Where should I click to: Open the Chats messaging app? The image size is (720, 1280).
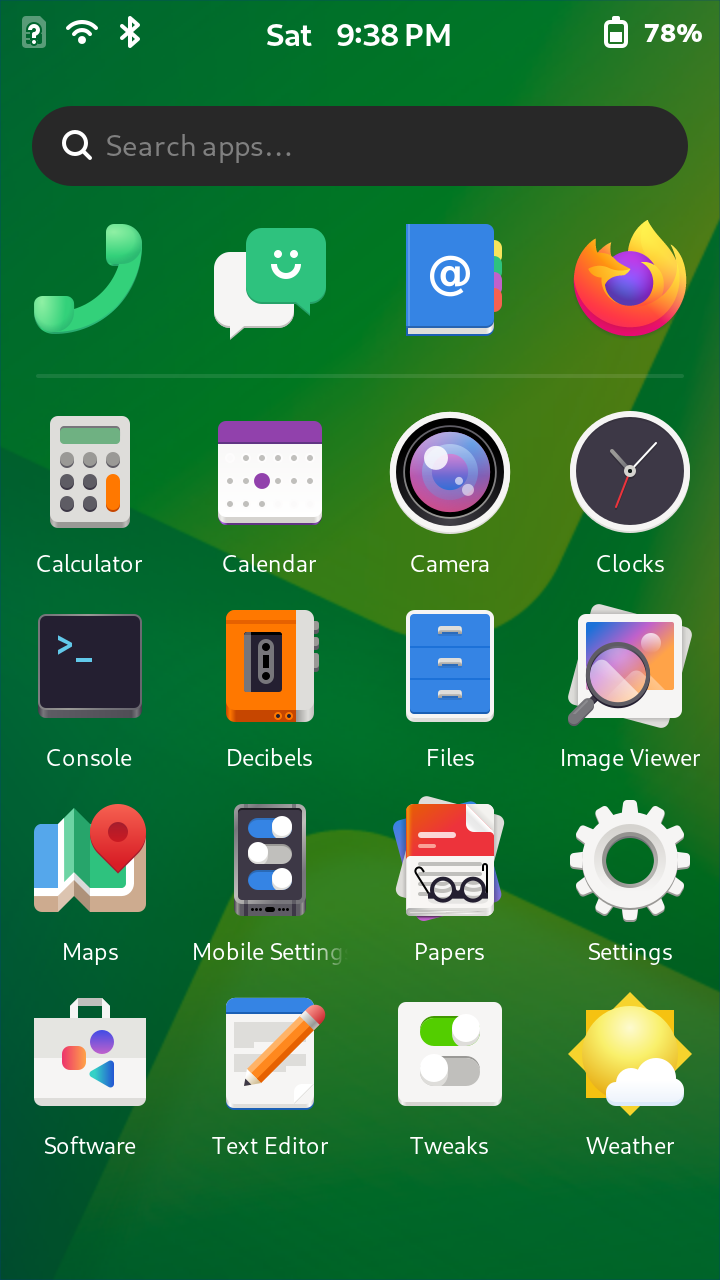coord(270,281)
